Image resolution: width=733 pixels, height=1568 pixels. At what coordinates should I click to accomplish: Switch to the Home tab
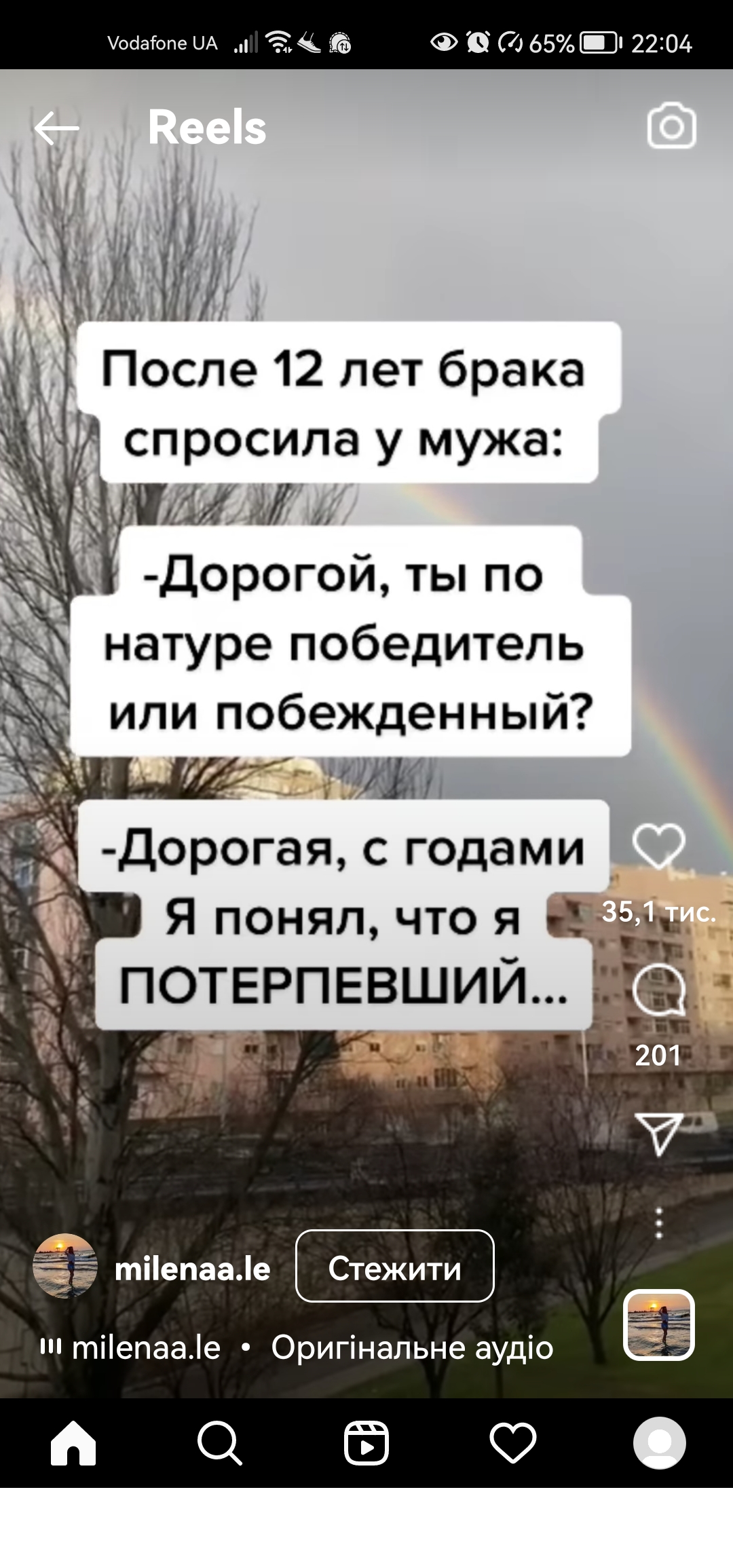point(73,1442)
